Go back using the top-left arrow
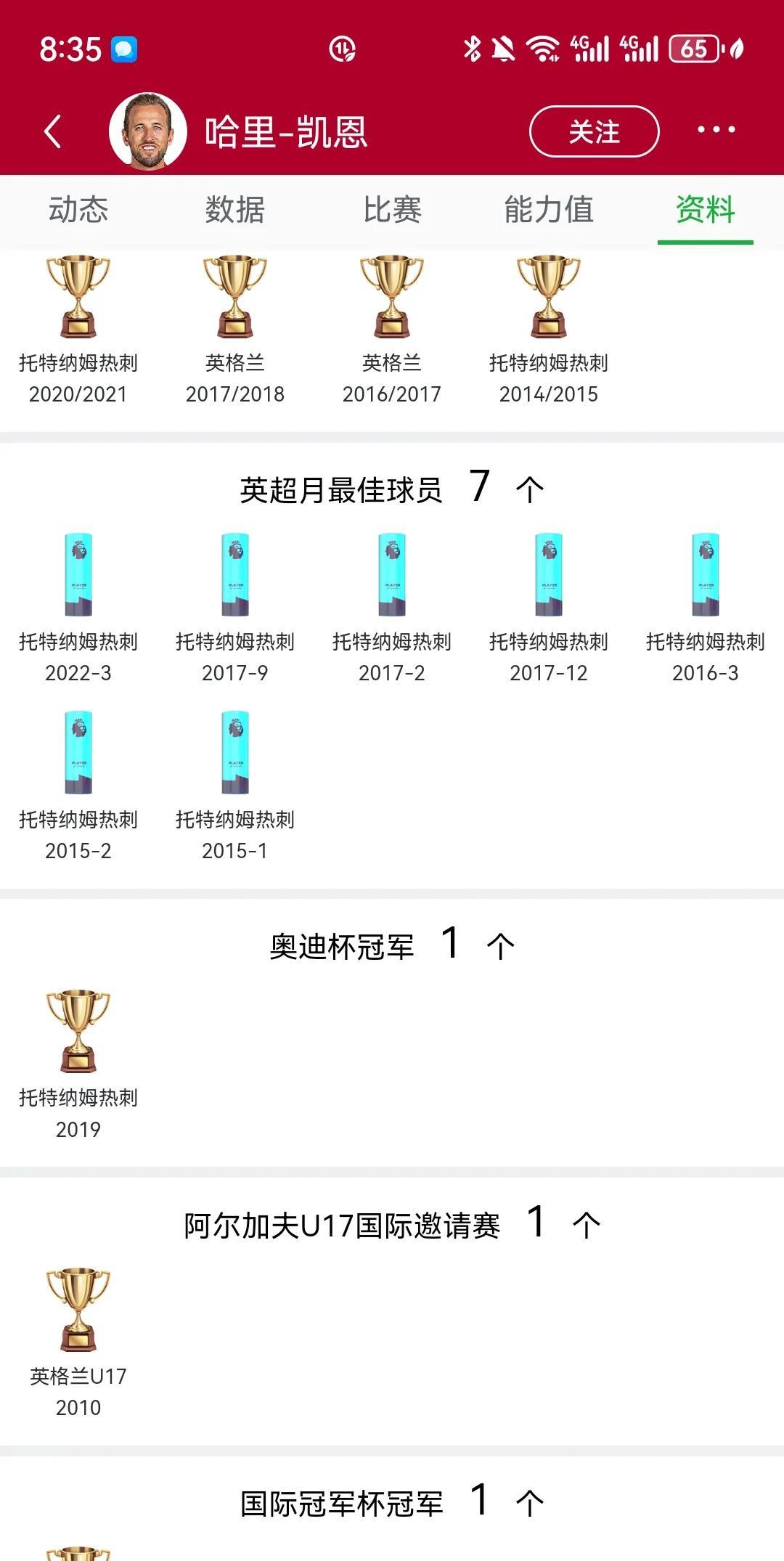 coord(53,131)
